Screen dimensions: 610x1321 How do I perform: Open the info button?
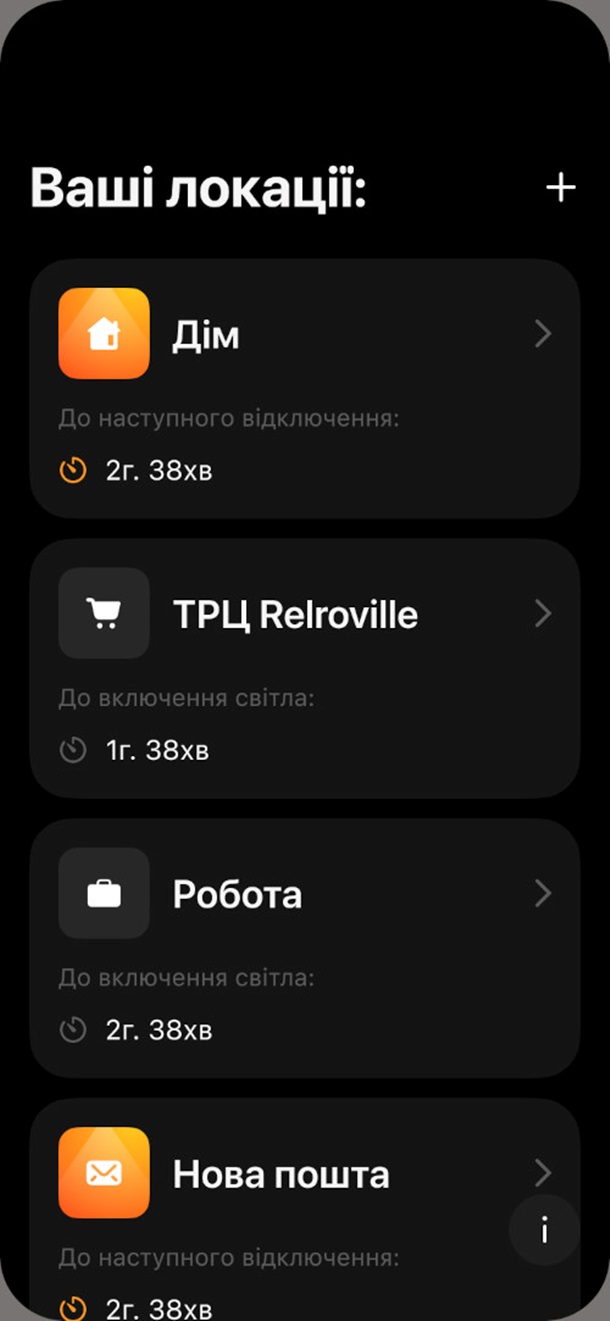click(x=544, y=1230)
